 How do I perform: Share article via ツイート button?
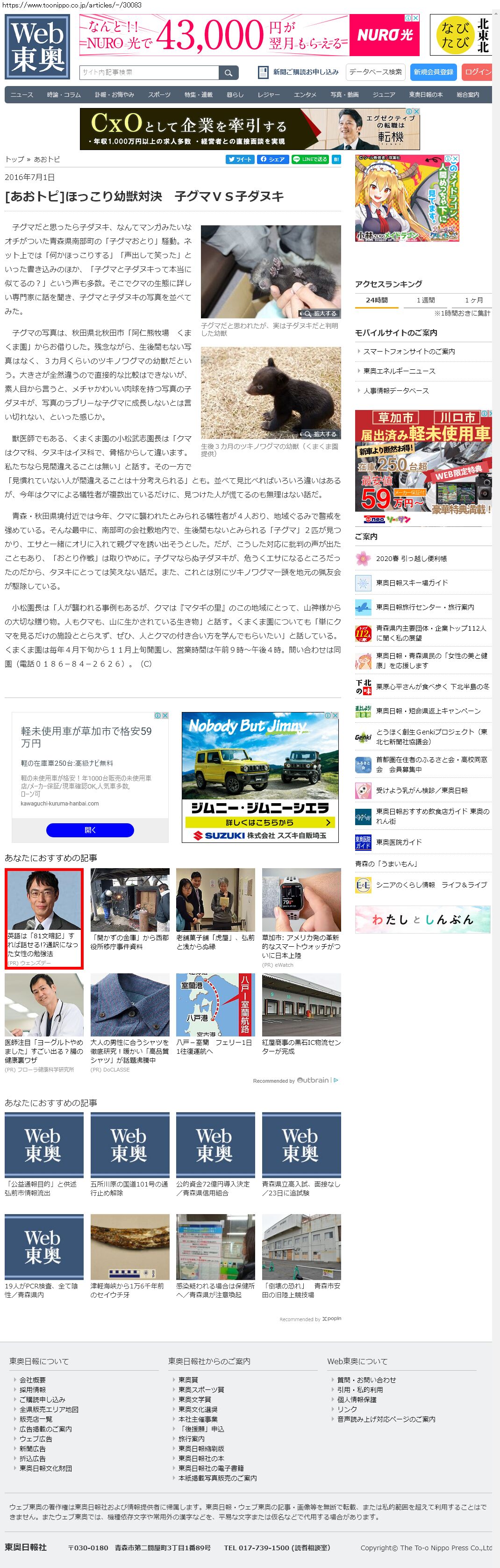(x=240, y=159)
